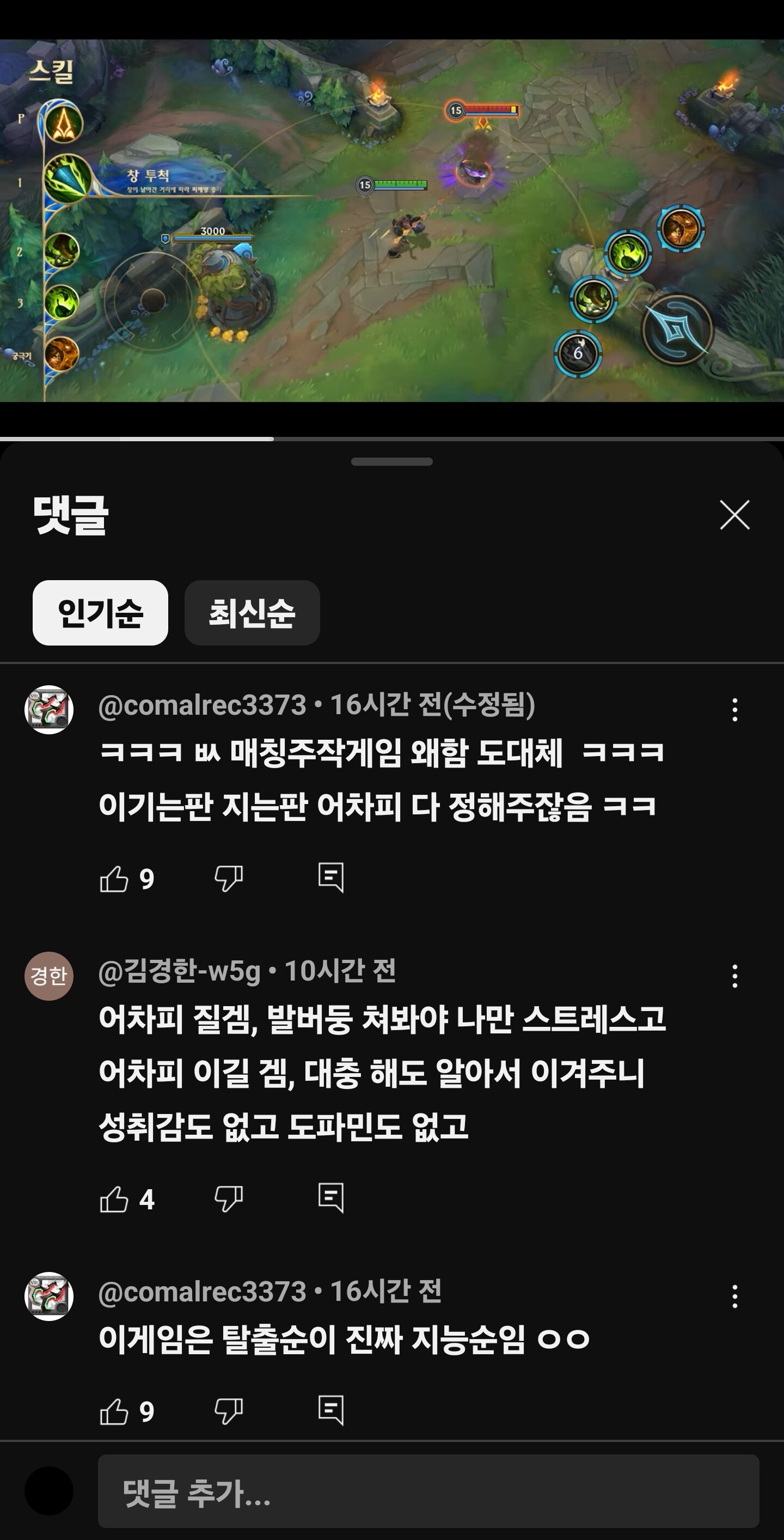Like 김경한-w5g's comment

coord(114,1199)
